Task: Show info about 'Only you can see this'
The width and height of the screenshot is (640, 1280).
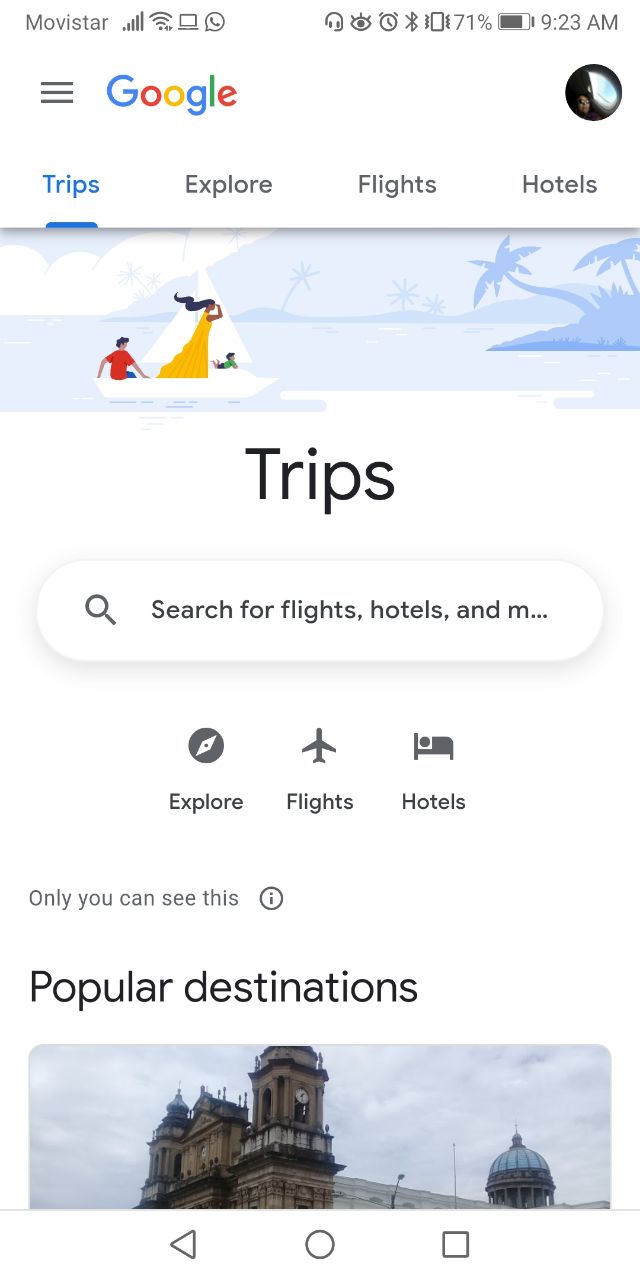Action: 271,898
